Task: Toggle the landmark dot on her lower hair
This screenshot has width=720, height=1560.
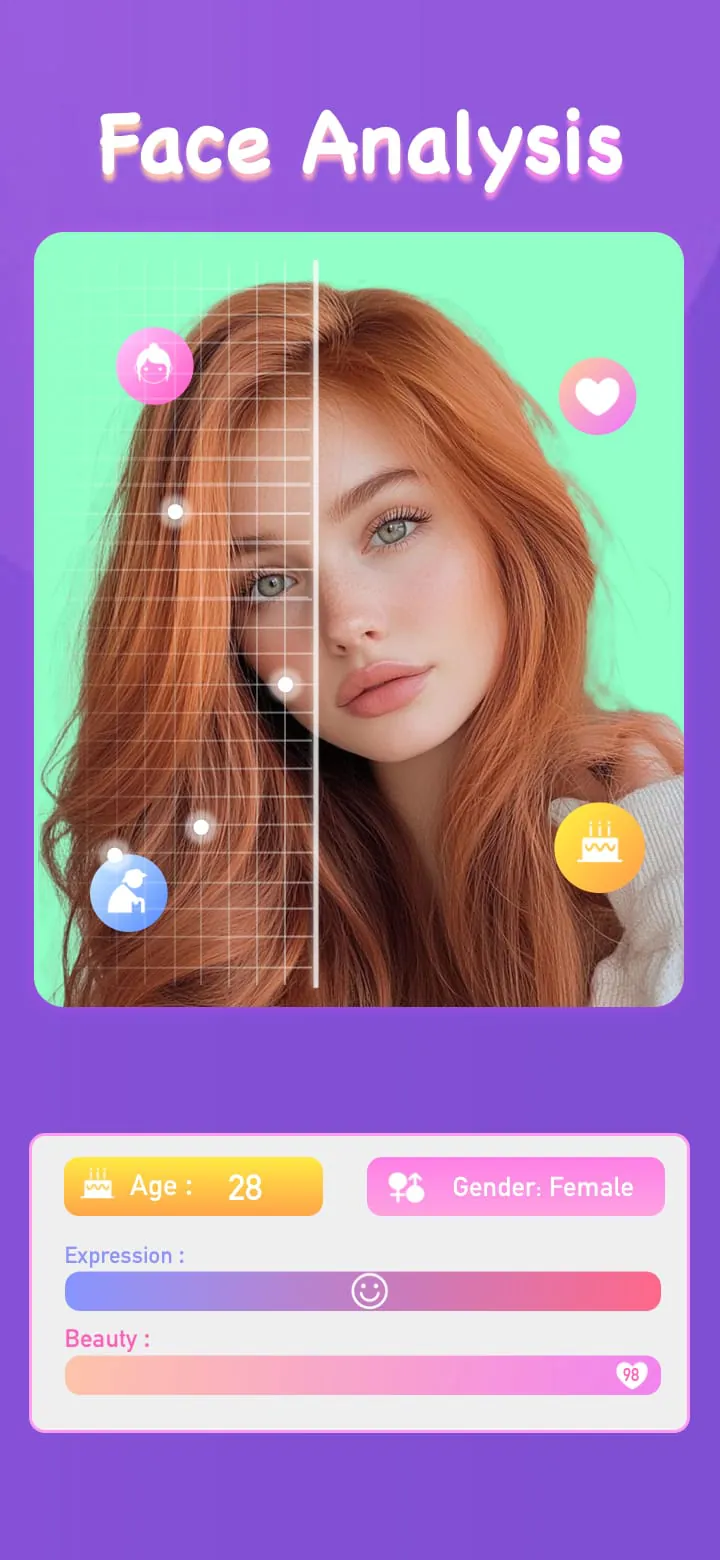Action: click(x=203, y=826)
